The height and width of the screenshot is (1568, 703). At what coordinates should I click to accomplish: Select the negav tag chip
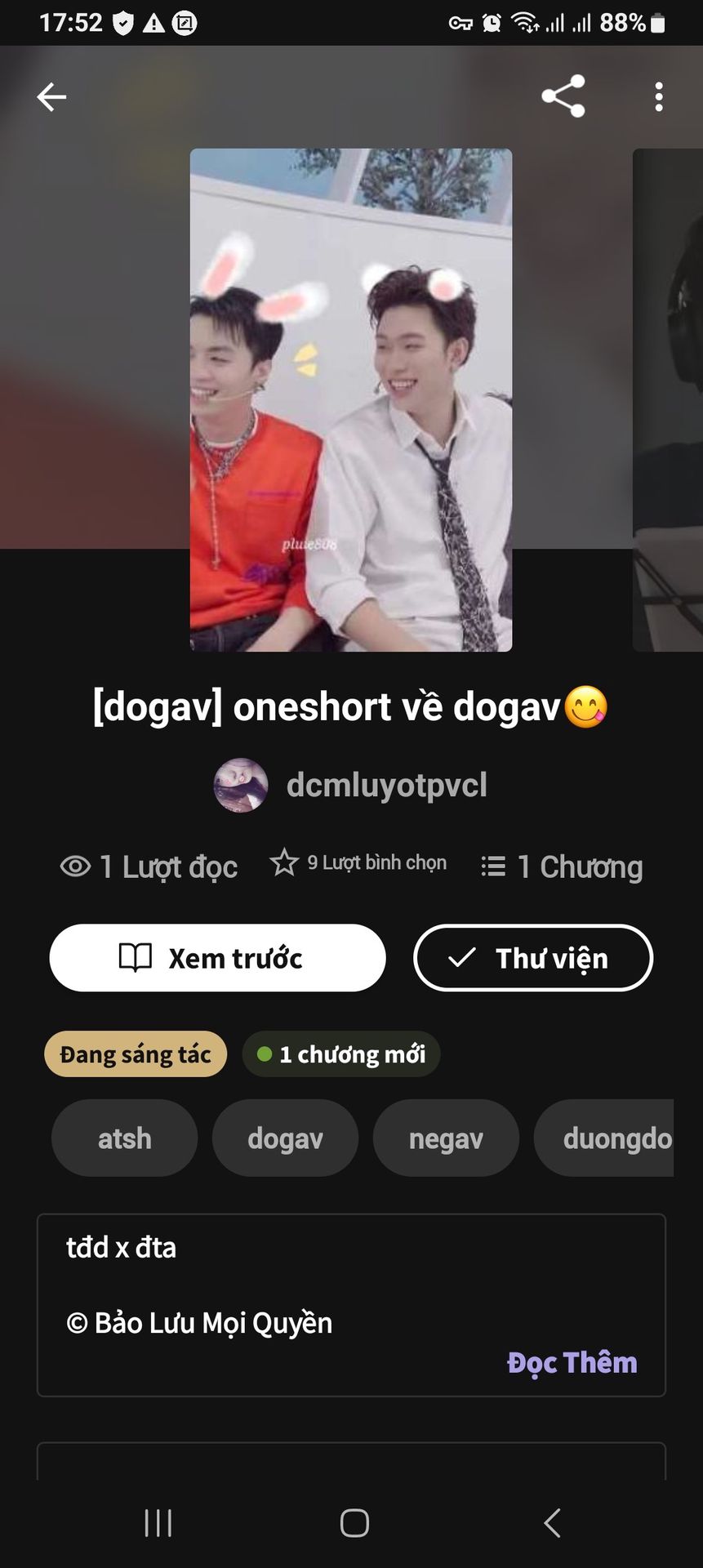point(446,1138)
